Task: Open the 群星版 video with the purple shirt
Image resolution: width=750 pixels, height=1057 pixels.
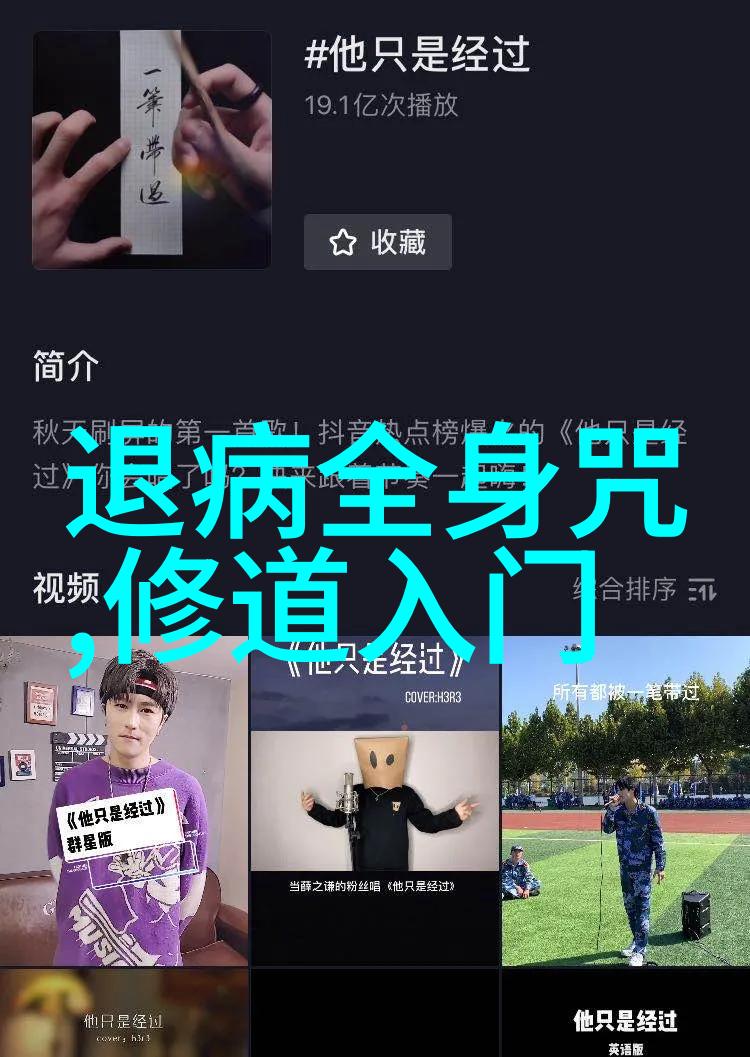Action: click(x=123, y=800)
